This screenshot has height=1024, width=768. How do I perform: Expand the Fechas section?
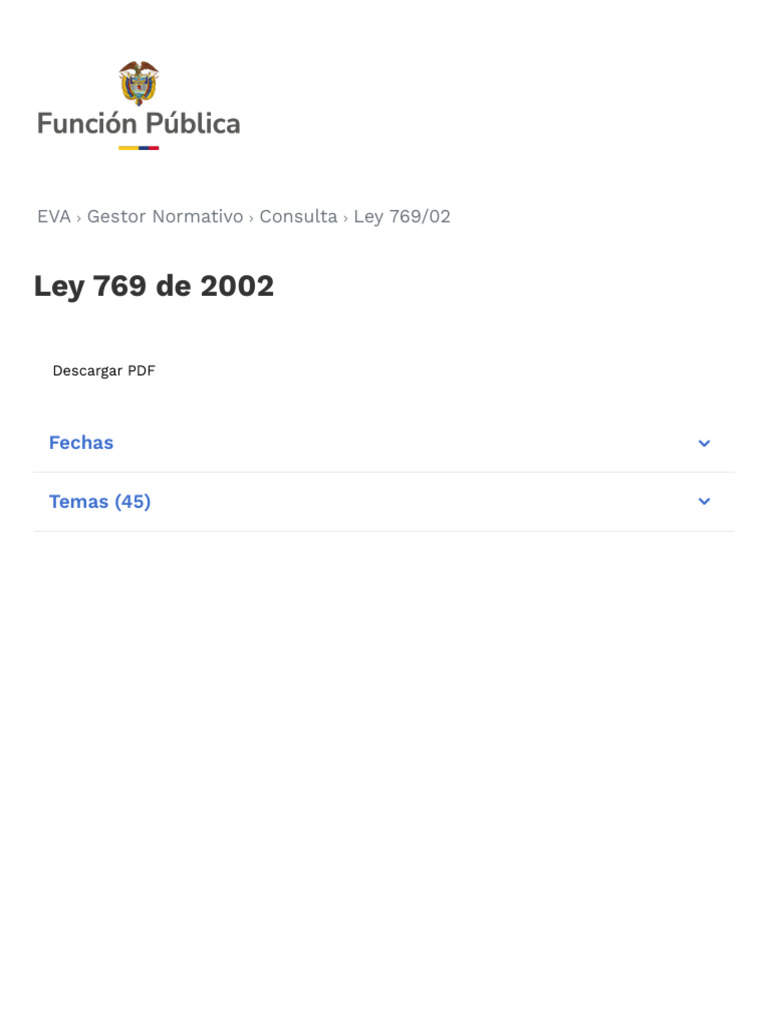click(384, 443)
